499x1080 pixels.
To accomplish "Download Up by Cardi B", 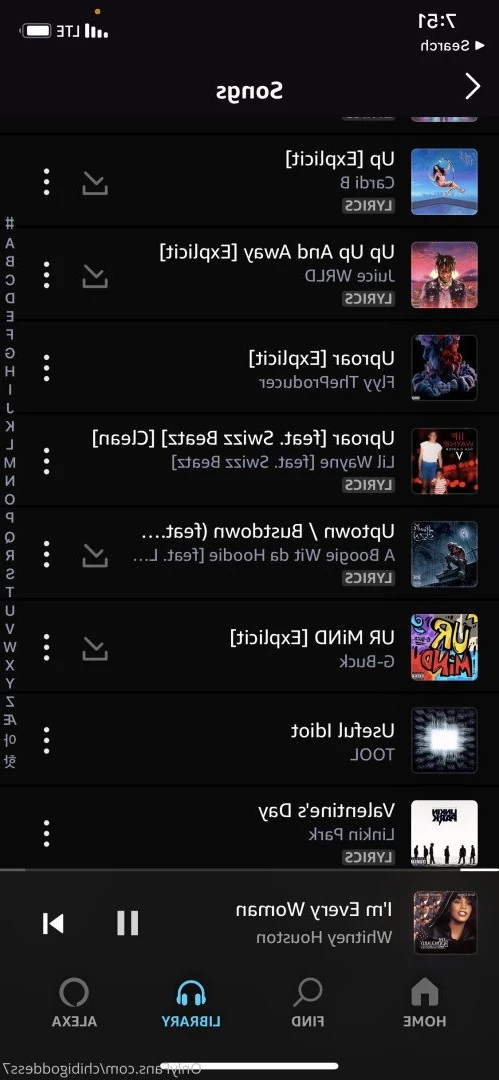I will (95, 183).
